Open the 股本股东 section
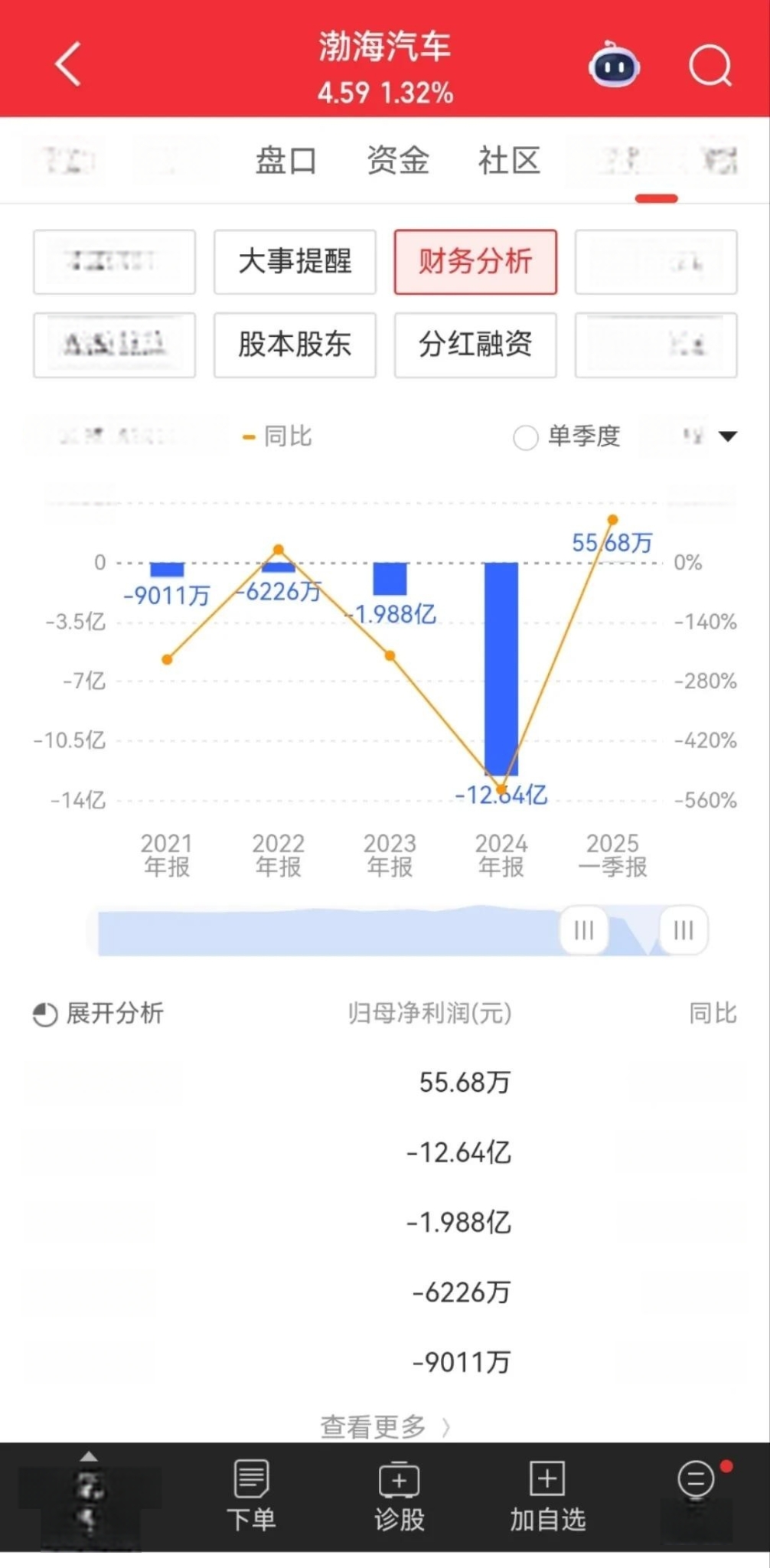The height and width of the screenshot is (1568, 770). tap(295, 345)
